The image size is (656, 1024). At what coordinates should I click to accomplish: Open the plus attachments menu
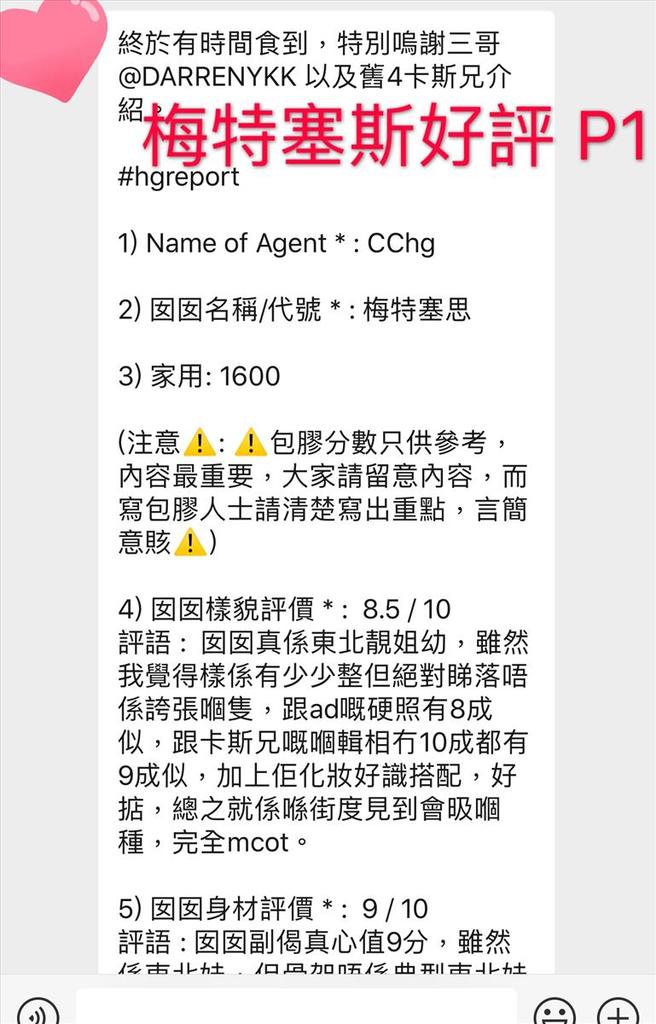point(618,1012)
